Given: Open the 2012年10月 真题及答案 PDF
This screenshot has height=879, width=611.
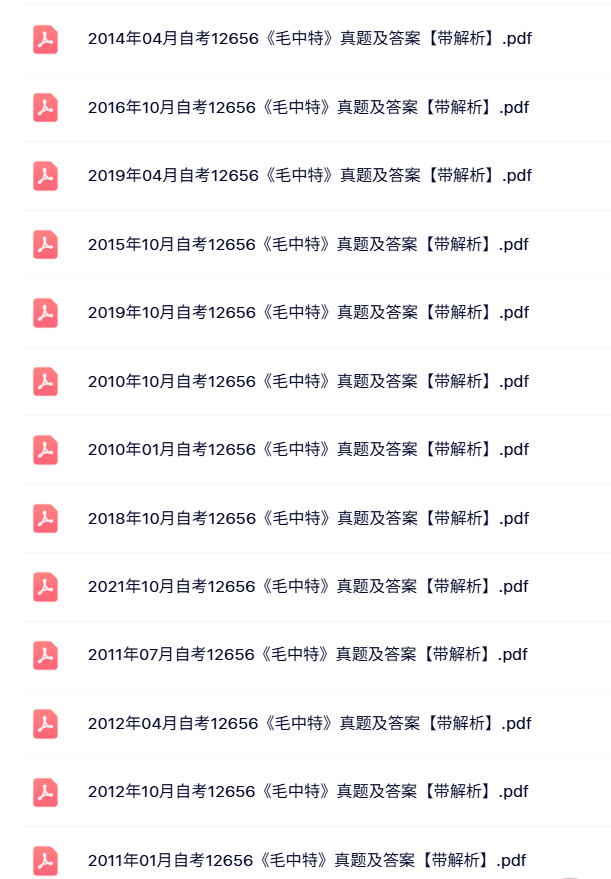Looking at the screenshot, I should click(x=308, y=791).
